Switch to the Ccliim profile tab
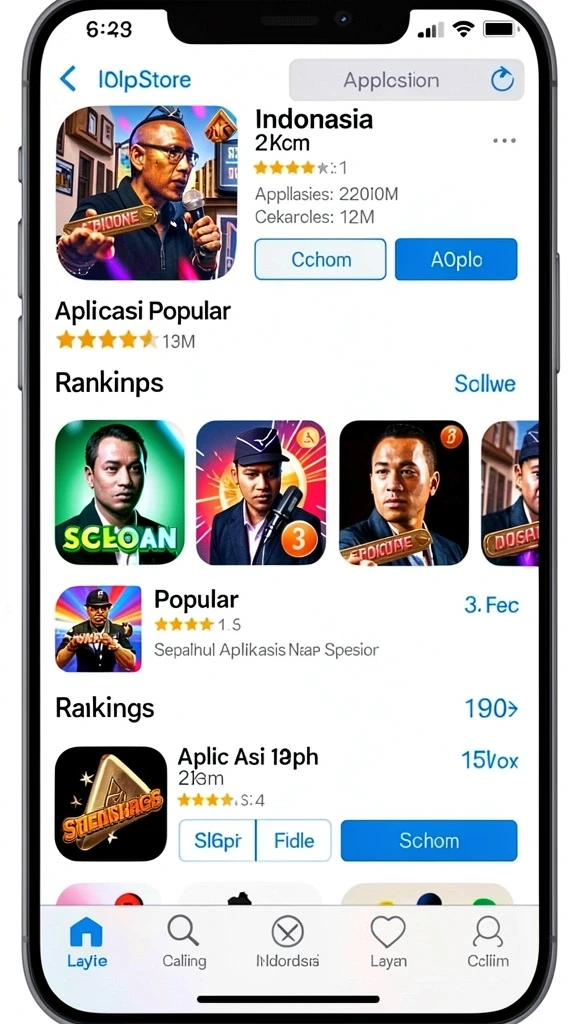The height and width of the screenshot is (1024, 576). pos(488,942)
